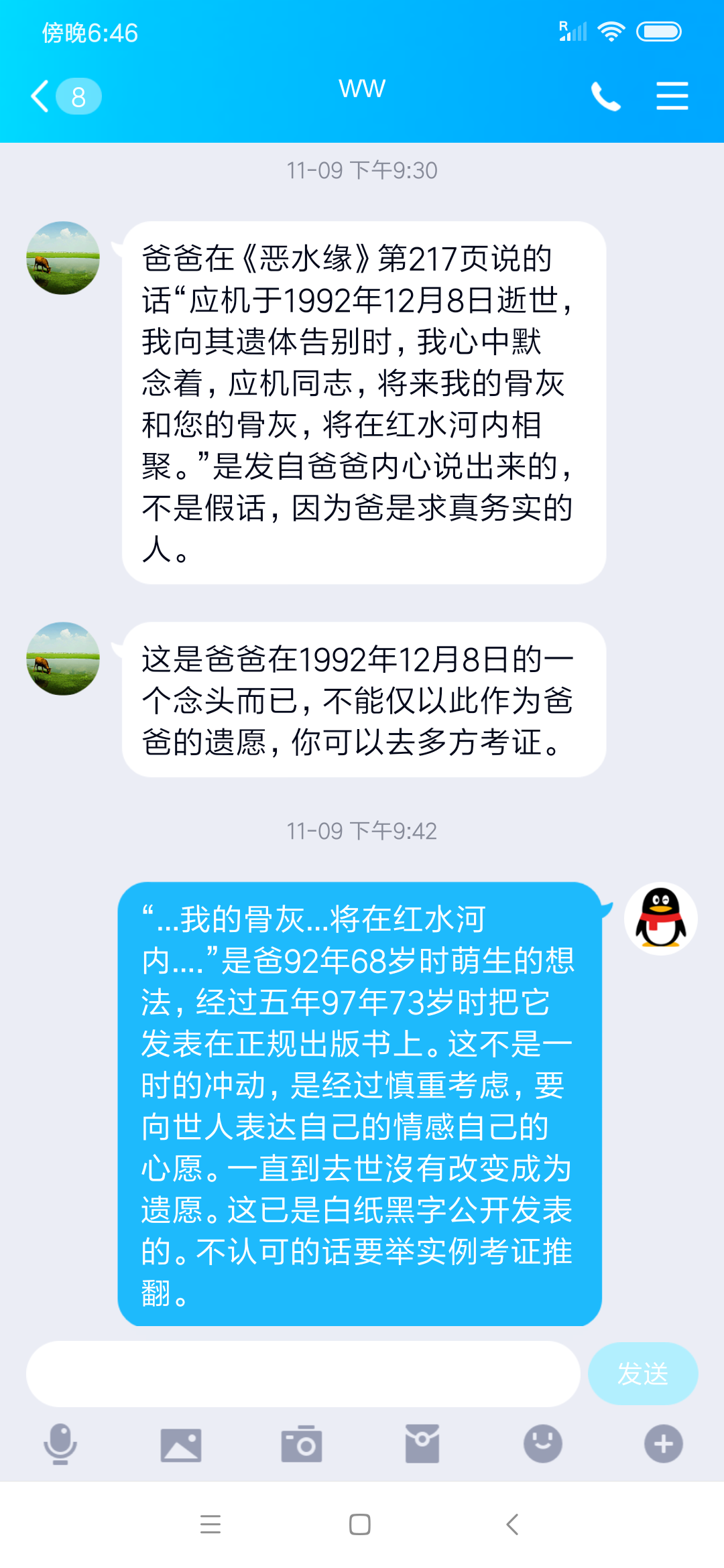Open the emoji panel
Screen dimensions: 724x1568
click(x=543, y=1444)
